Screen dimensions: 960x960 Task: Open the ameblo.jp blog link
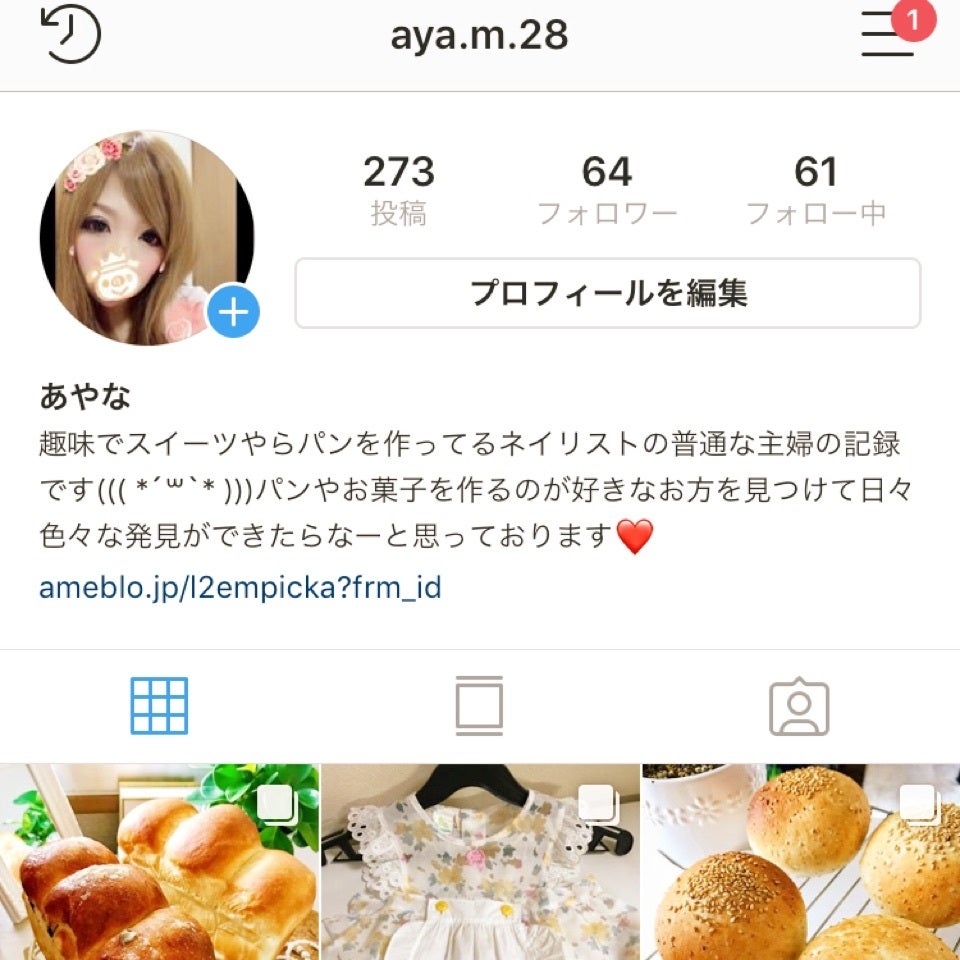click(240, 587)
